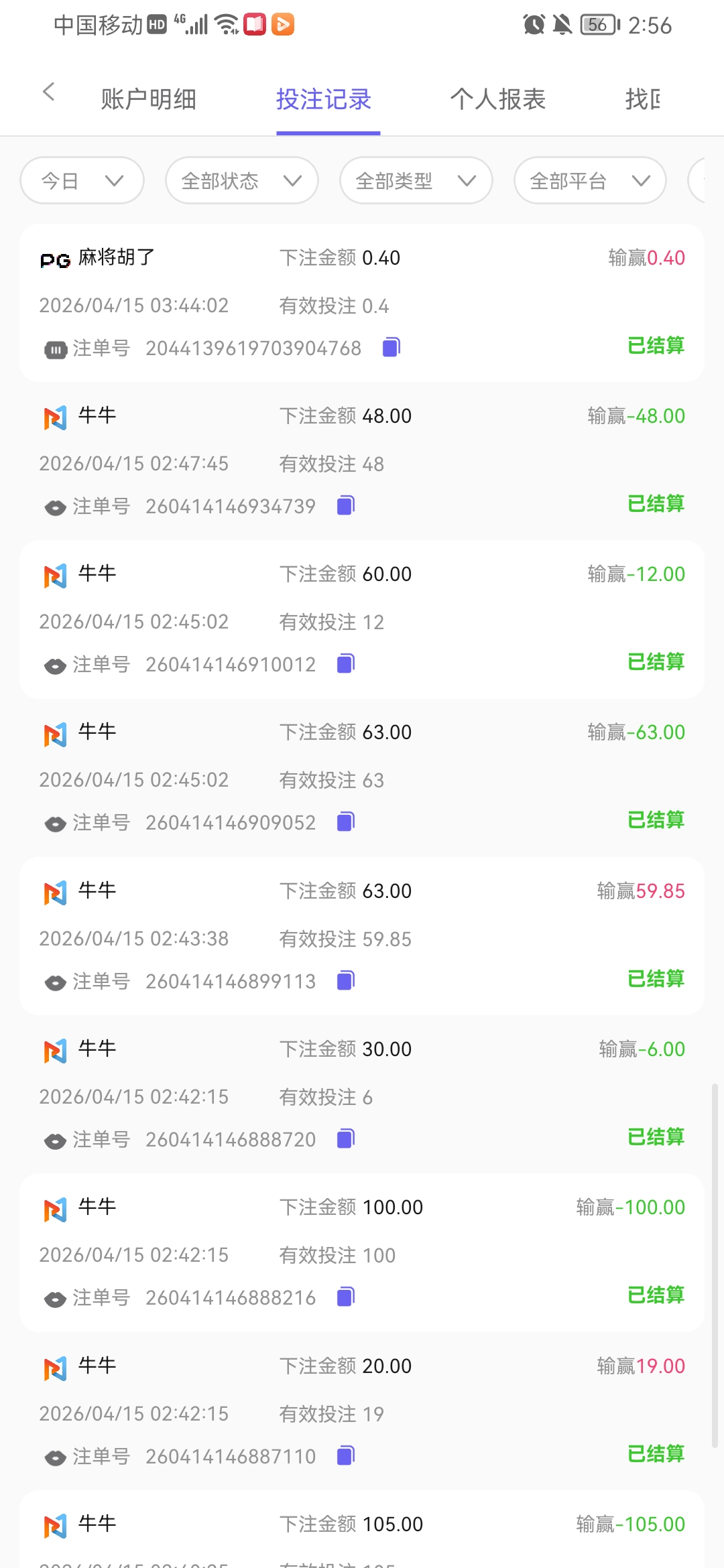Open the 个人报表 tab
Image resolution: width=724 pixels, height=1568 pixels.
[499, 98]
